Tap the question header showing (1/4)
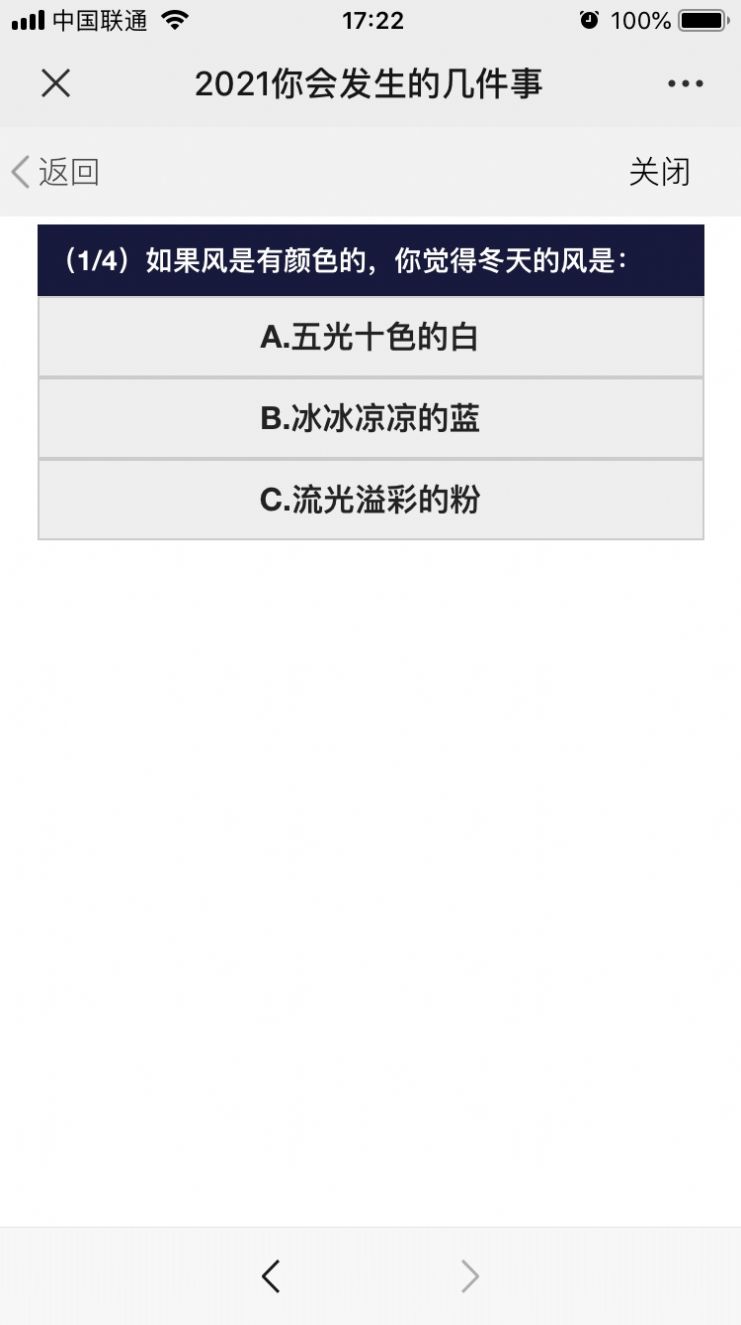Image resolution: width=741 pixels, height=1325 pixels. click(370, 256)
